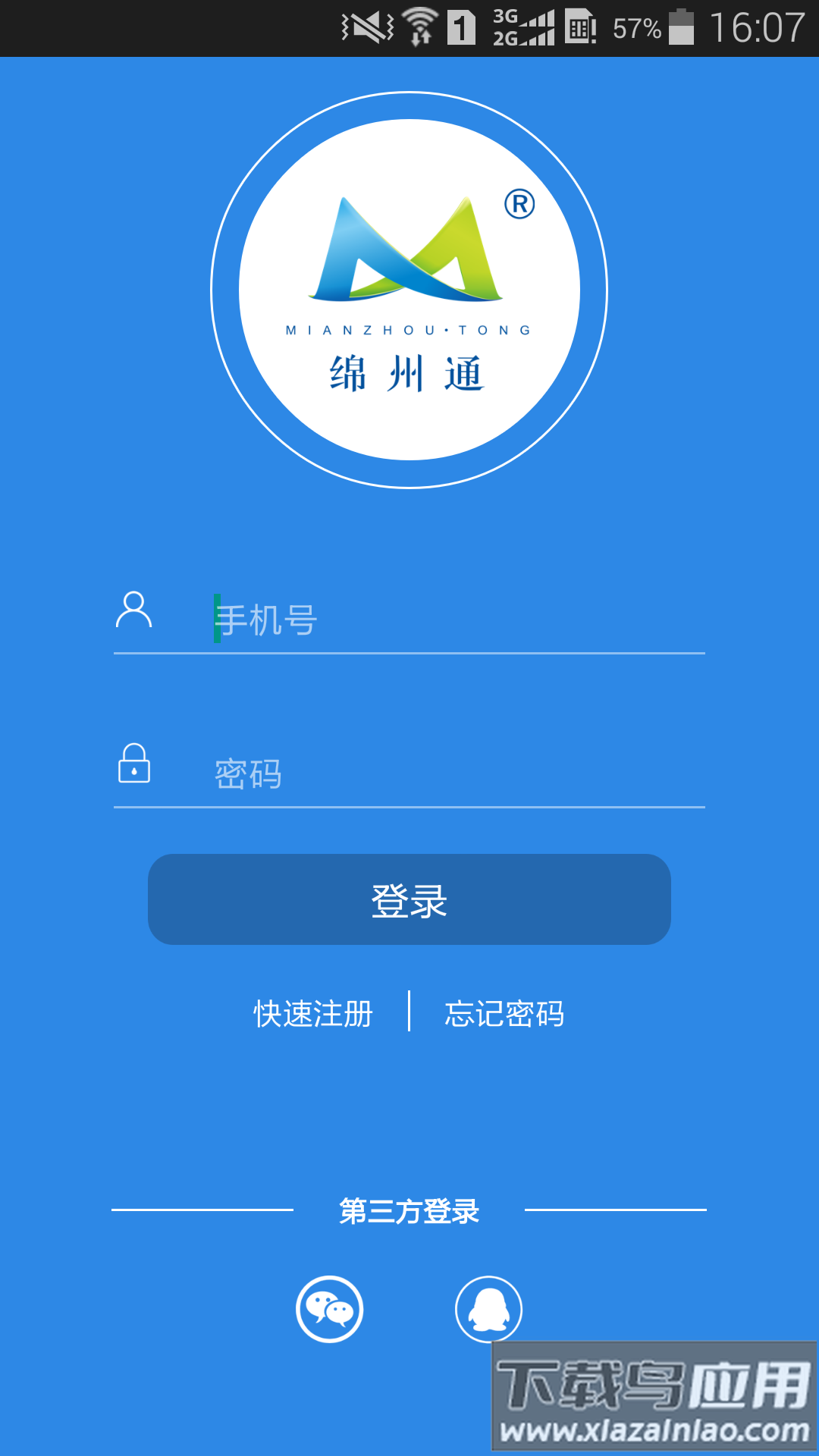Open 快速注册 quick registration
Viewport: 819px width, 1456px height.
pos(311,1014)
